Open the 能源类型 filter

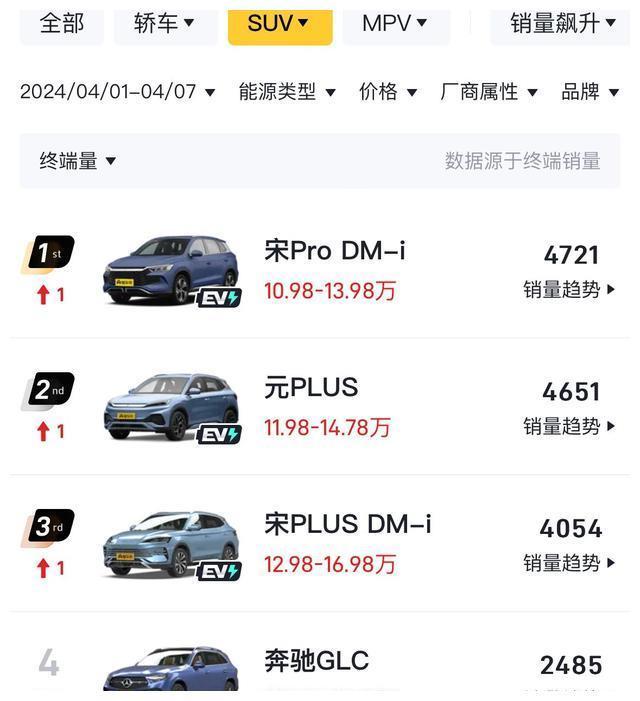pyautogui.click(x=287, y=92)
